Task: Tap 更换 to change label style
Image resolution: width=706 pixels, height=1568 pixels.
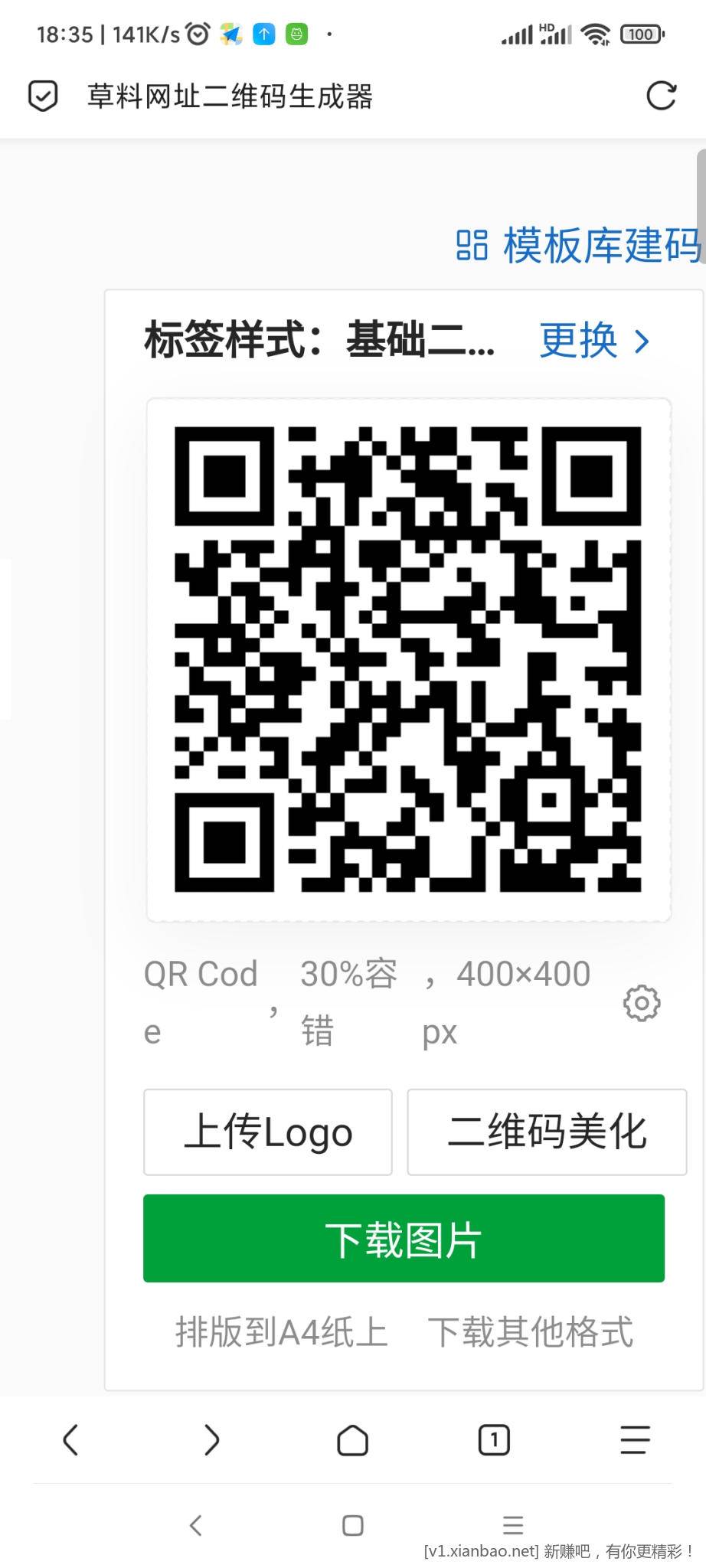Action: click(595, 341)
